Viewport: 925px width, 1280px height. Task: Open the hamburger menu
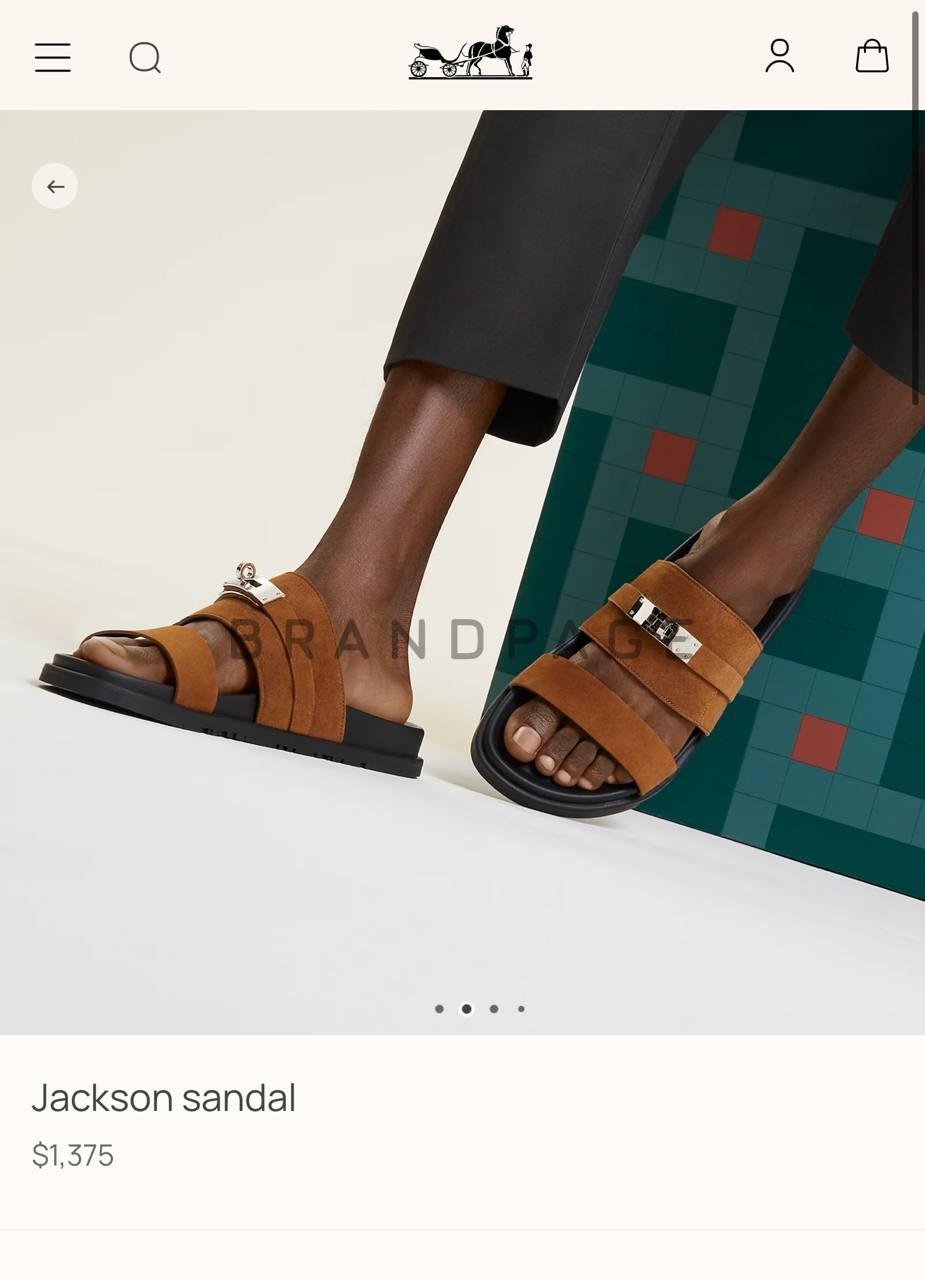pyautogui.click(x=53, y=57)
